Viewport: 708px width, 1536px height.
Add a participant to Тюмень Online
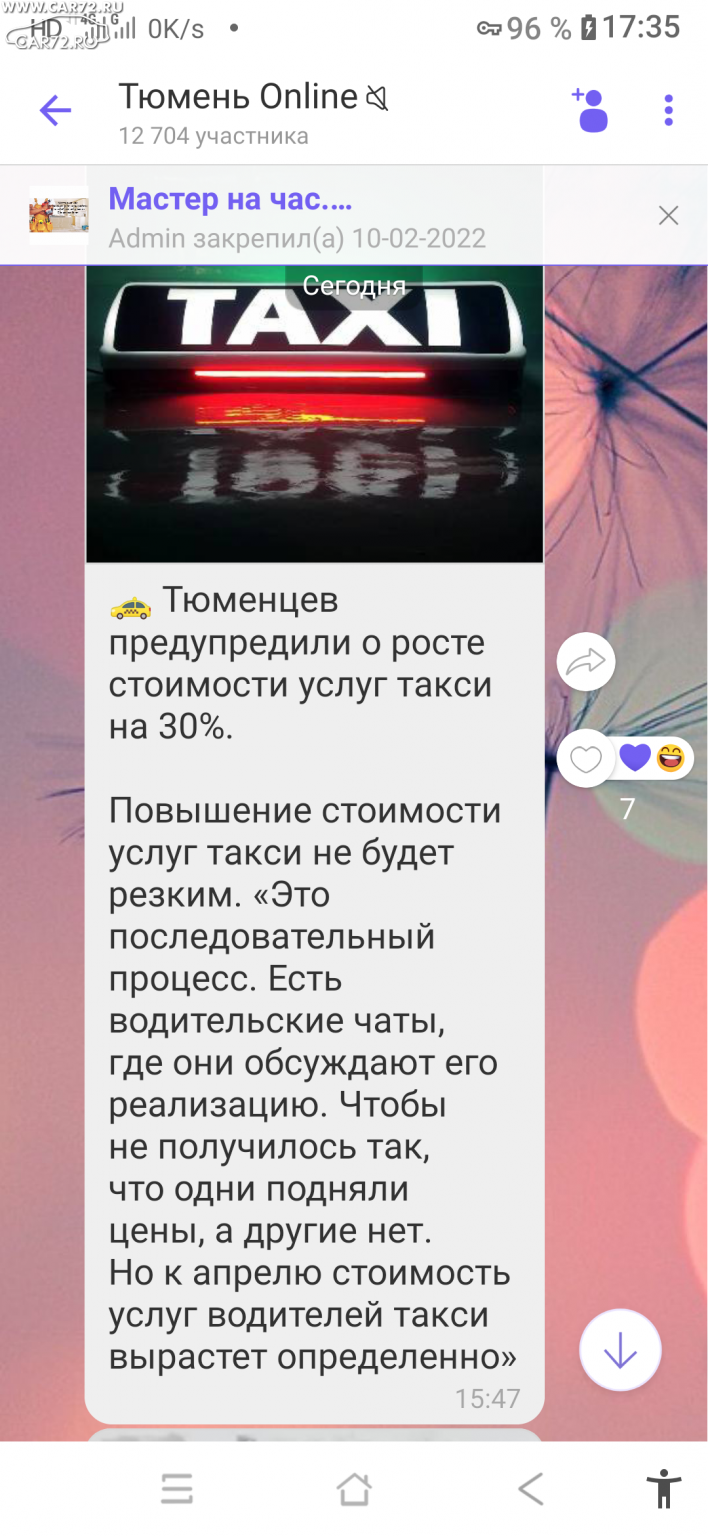pos(590,110)
